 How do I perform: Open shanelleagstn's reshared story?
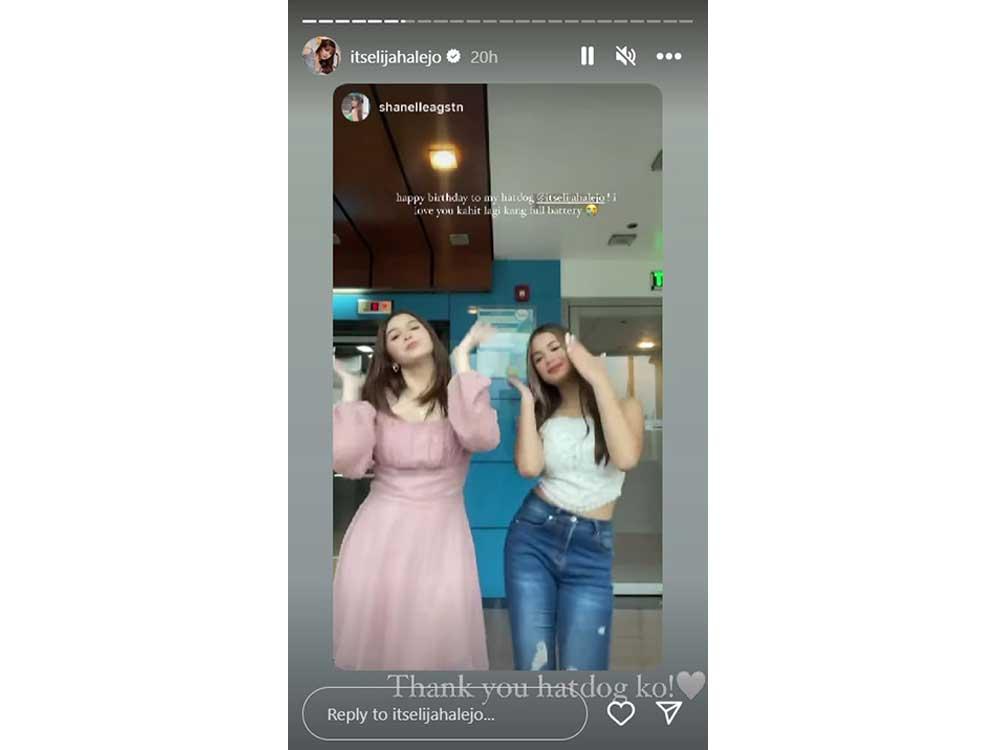point(420,107)
